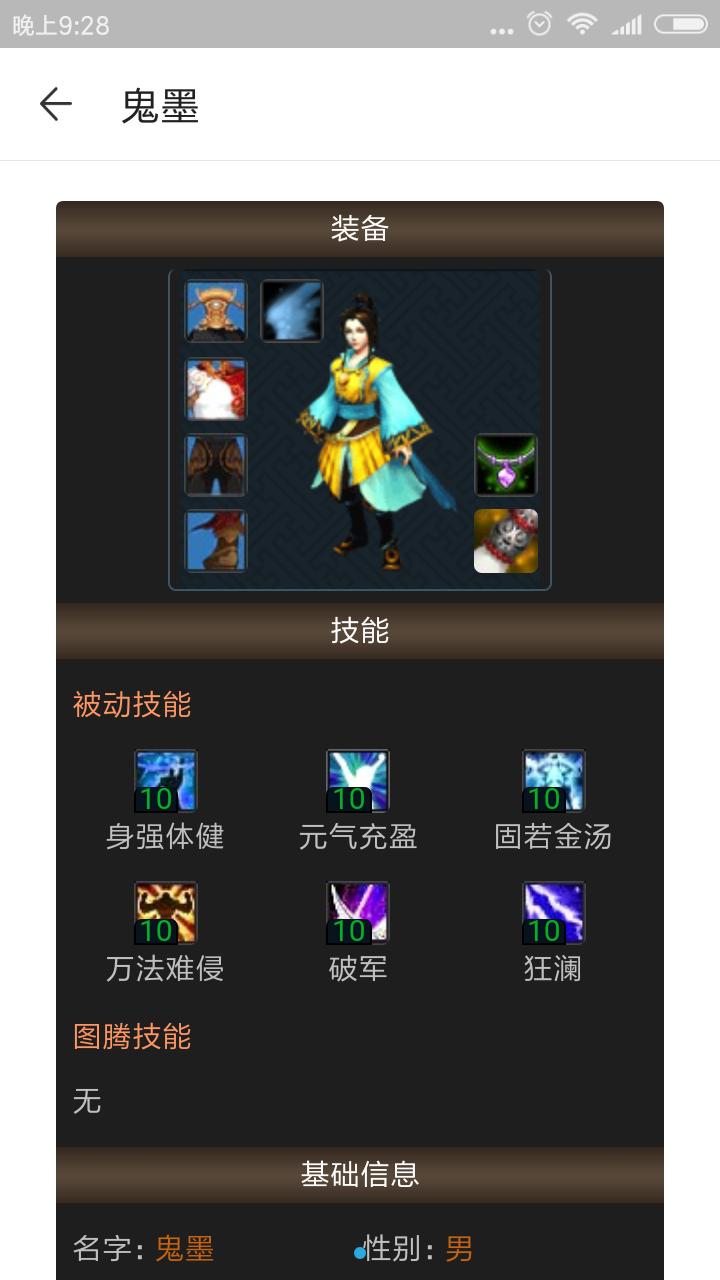Open the purple necklace equipment slot
This screenshot has height=1280, width=720.
(506, 465)
